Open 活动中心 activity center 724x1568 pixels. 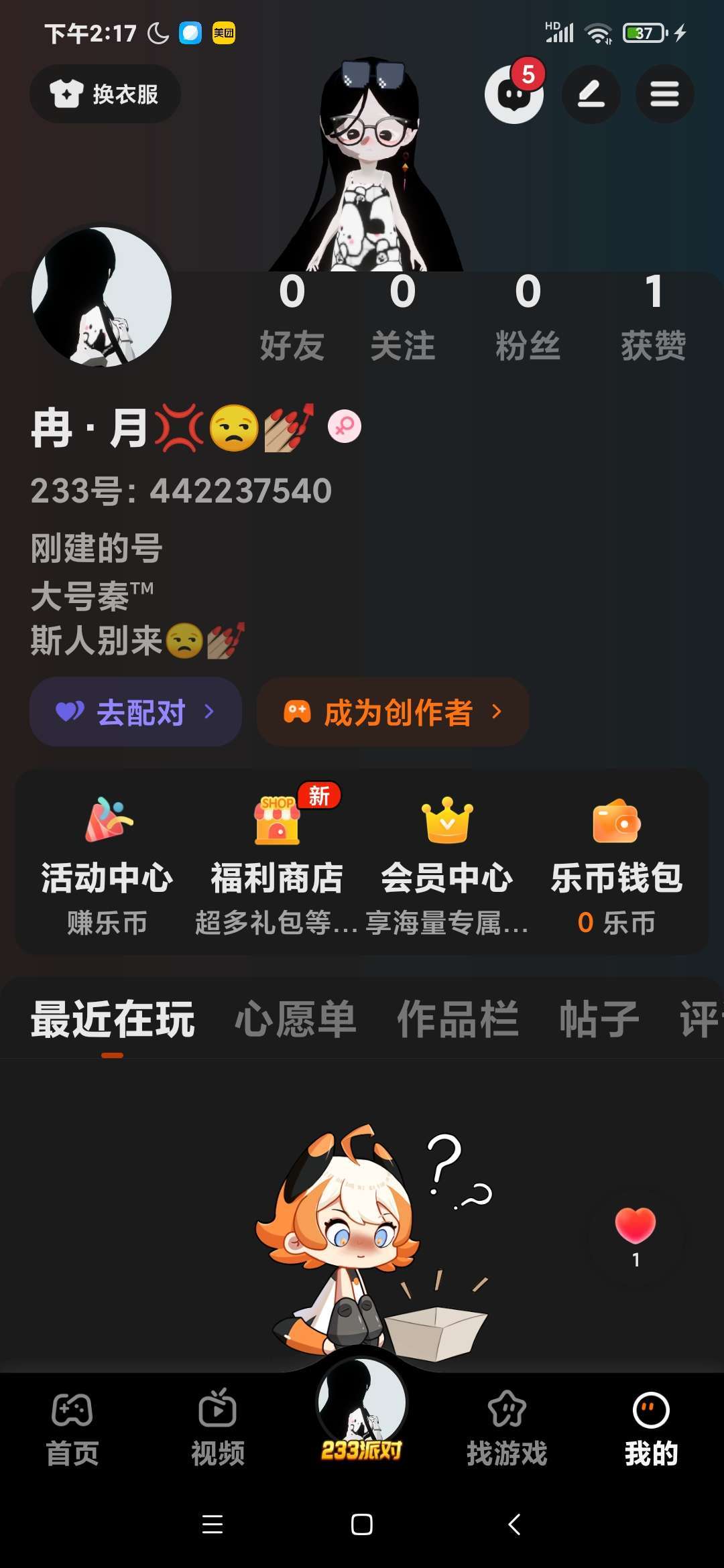(107, 863)
